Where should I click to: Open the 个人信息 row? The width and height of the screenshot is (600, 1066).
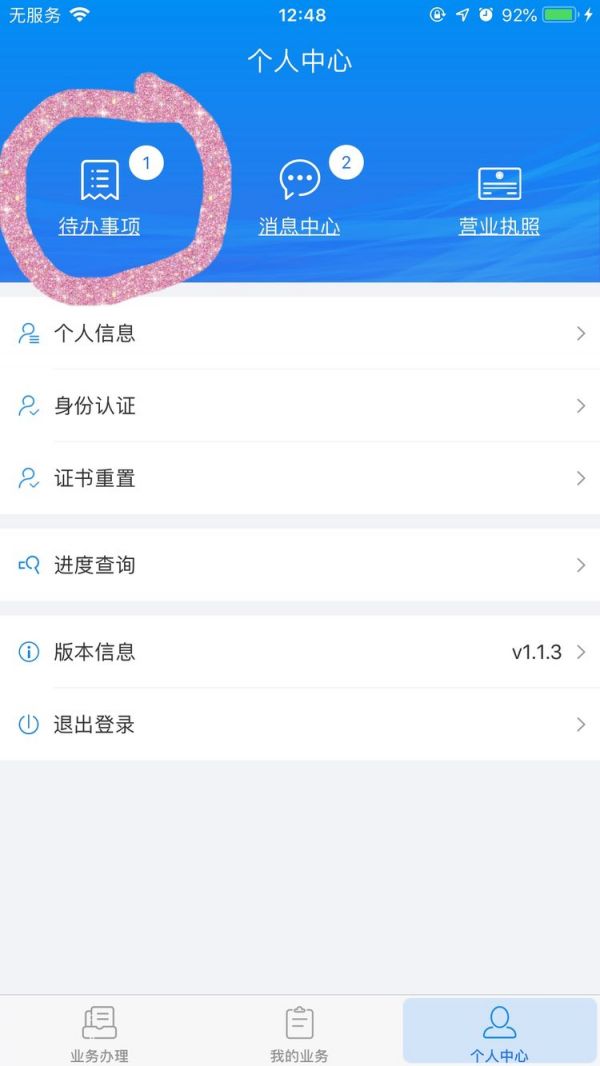point(300,334)
